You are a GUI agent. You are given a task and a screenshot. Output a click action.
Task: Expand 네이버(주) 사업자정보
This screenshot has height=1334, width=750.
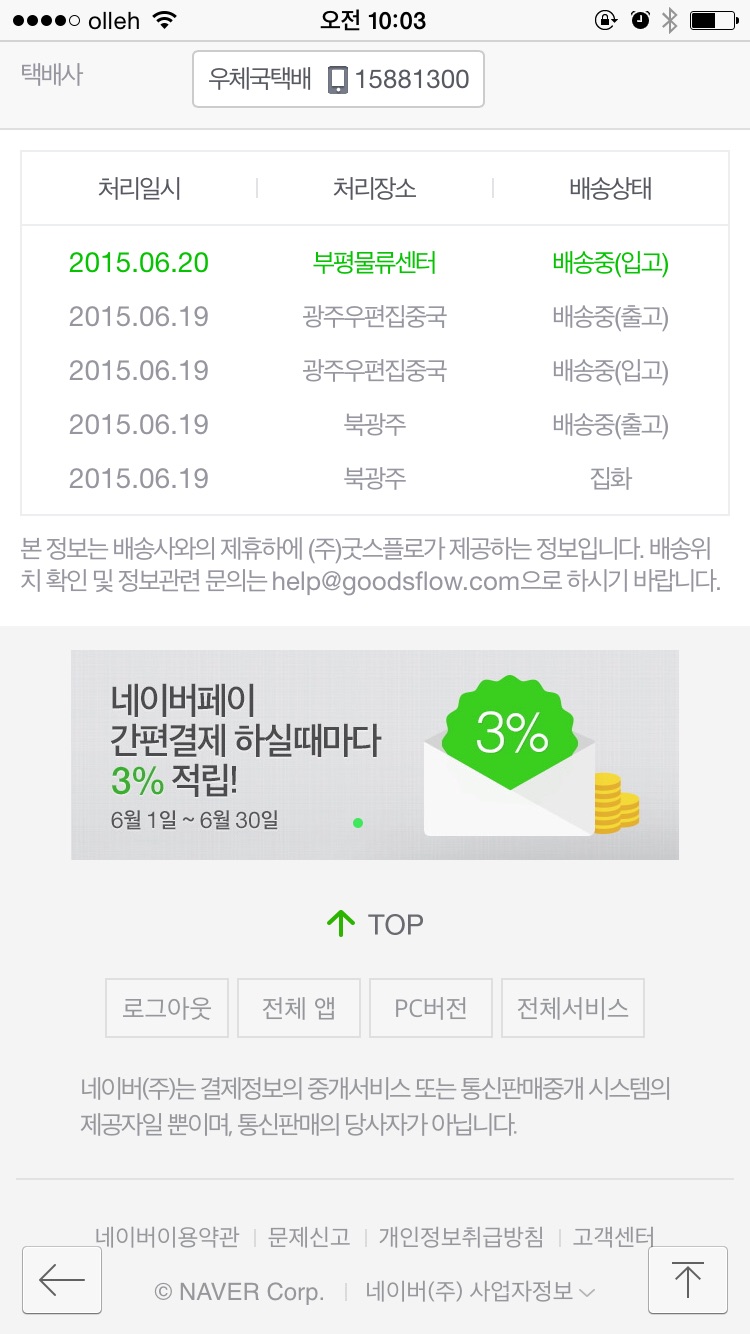480,1291
